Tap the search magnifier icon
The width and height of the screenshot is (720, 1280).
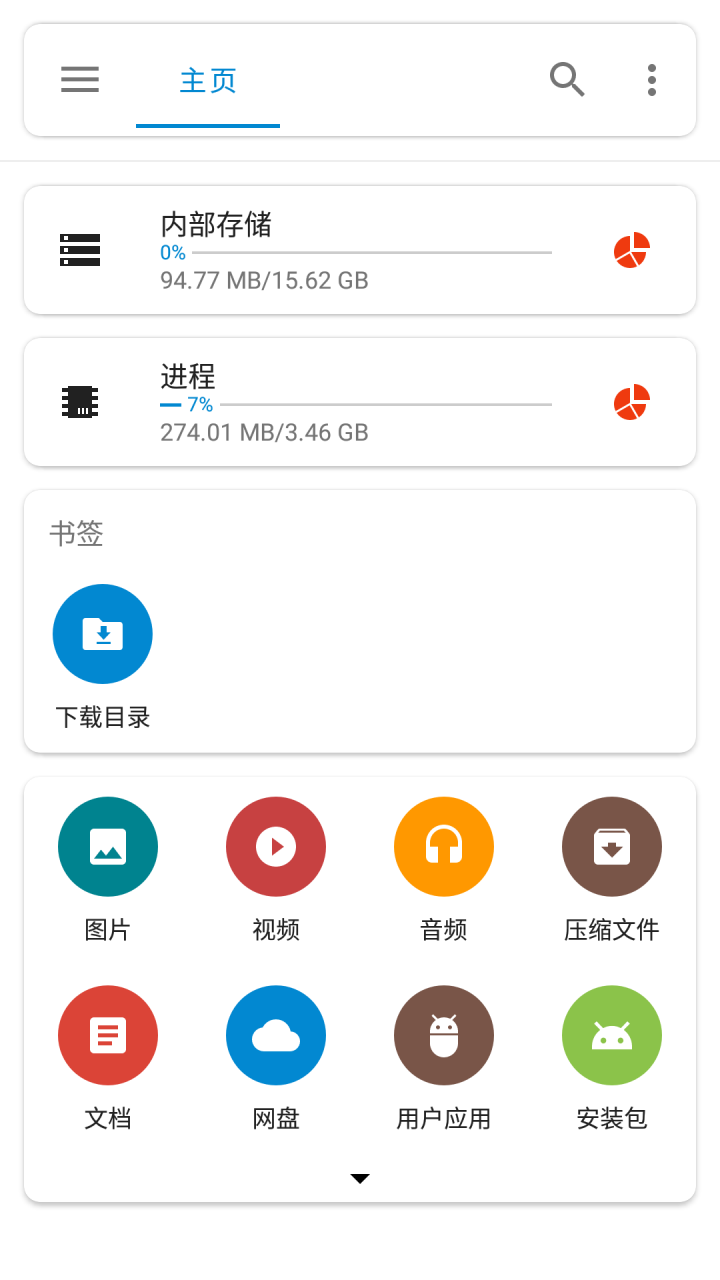click(x=567, y=80)
